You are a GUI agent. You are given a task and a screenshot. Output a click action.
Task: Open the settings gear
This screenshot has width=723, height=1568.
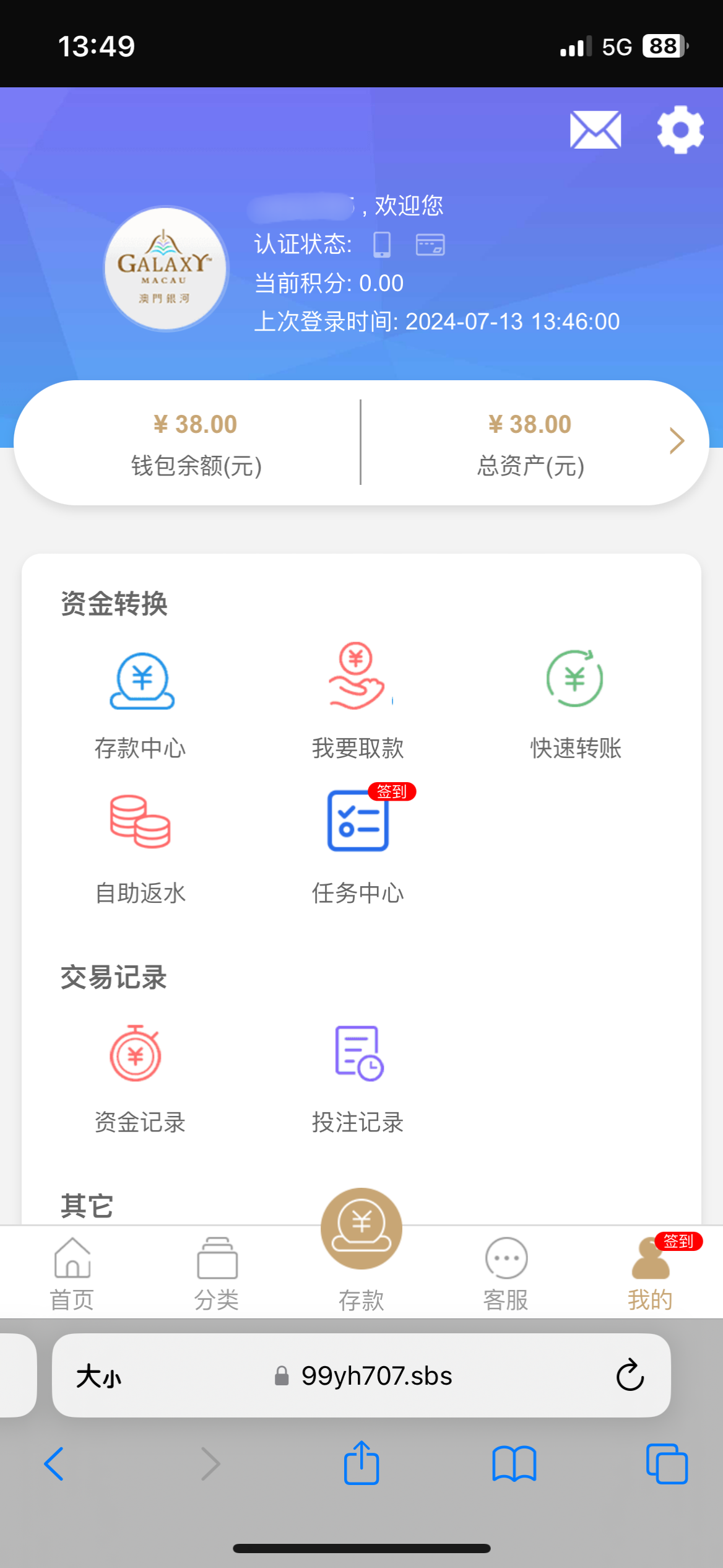tap(680, 130)
